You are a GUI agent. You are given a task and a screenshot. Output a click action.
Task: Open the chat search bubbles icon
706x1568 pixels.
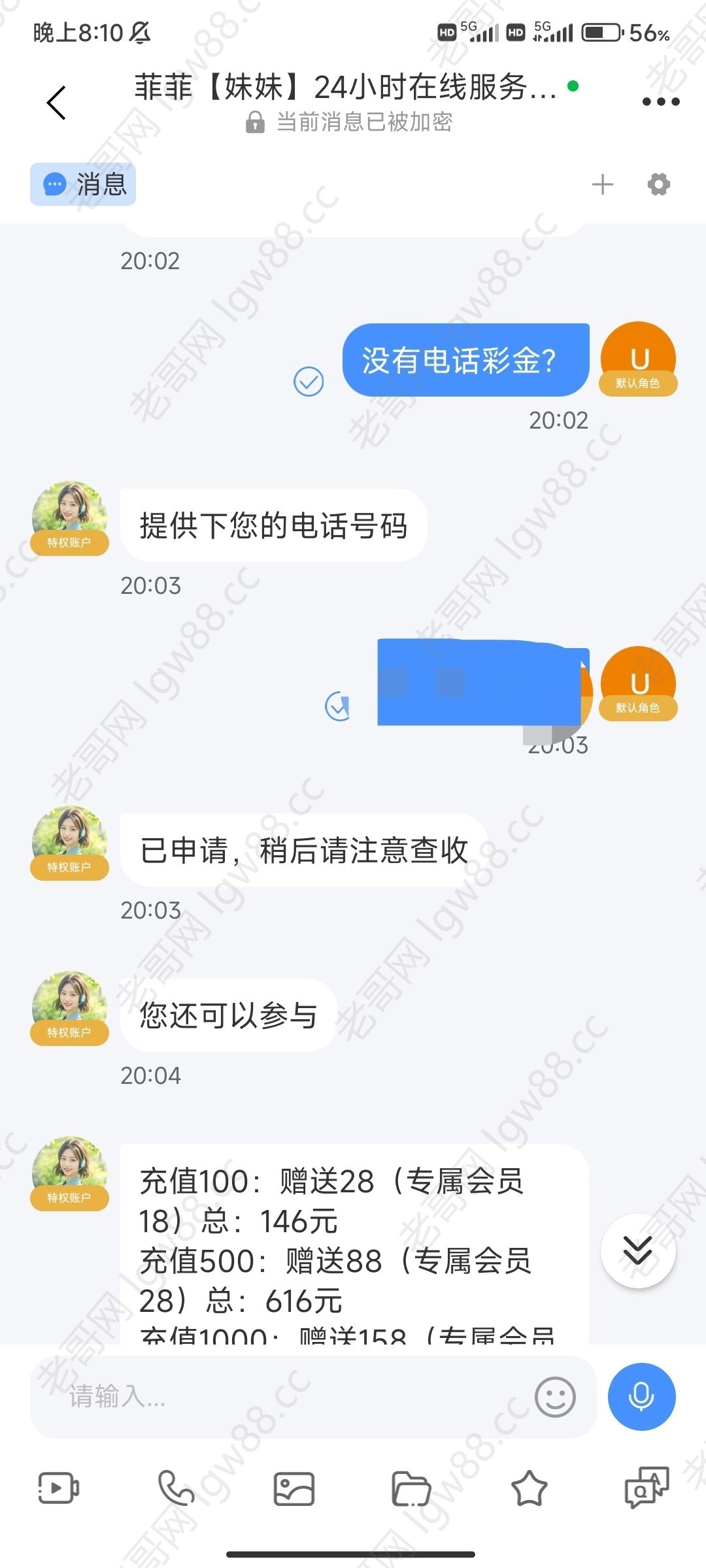pos(647,1488)
